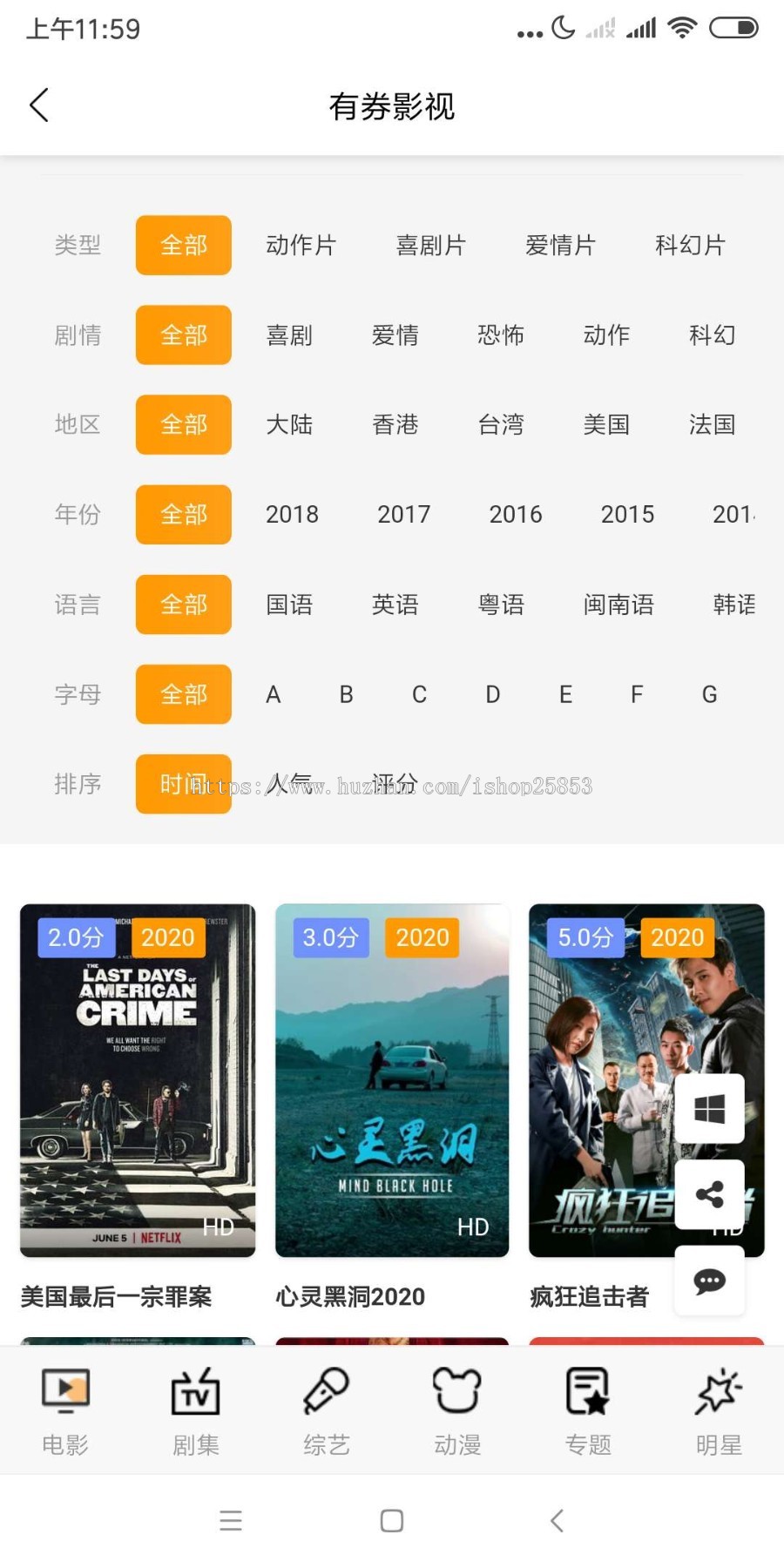784x1568 pixels.
Task: Select letter C in the 字母 filter
Action: click(x=418, y=694)
